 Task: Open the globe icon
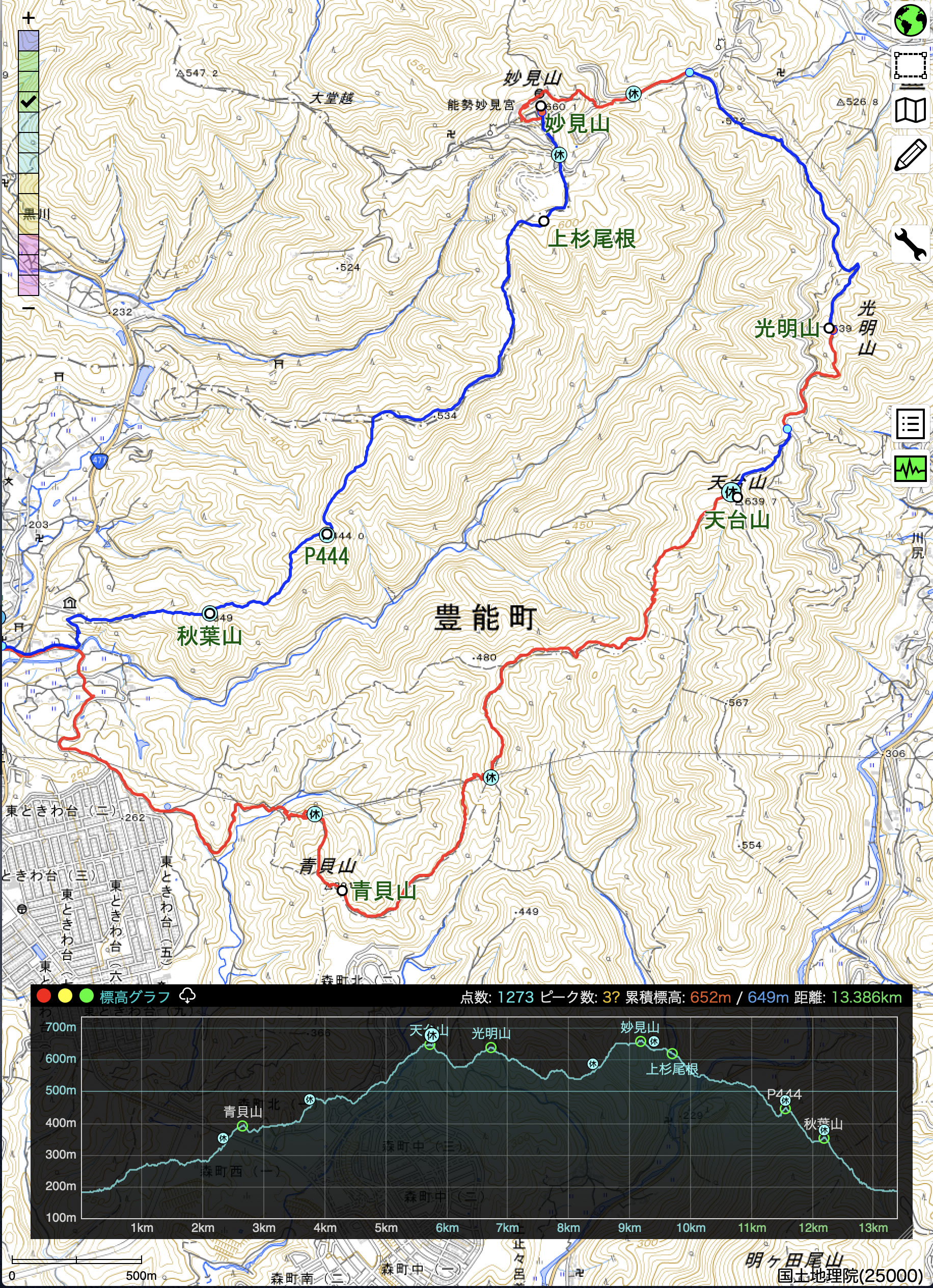910,20
